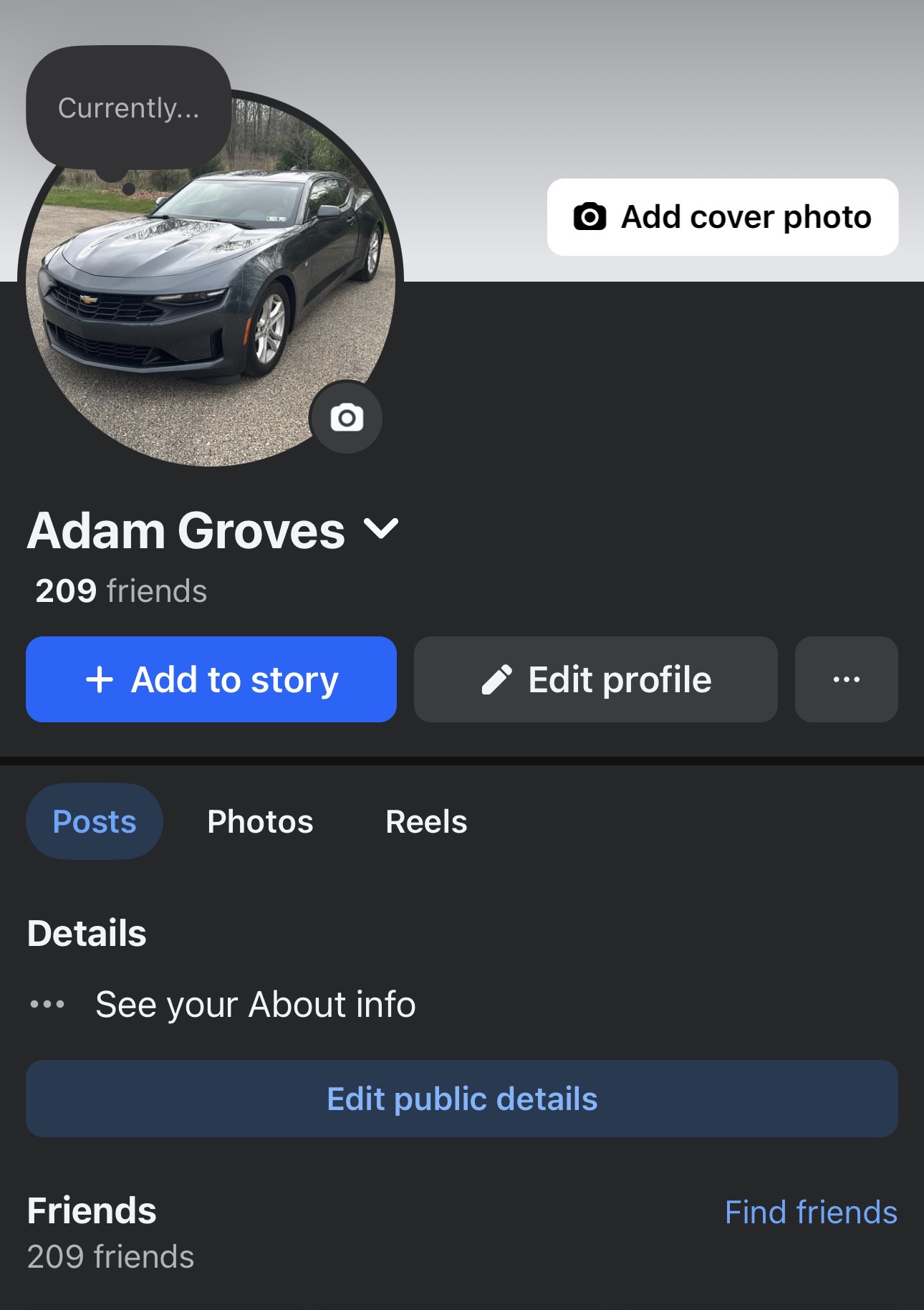Switch to the Photos tab

tap(260, 821)
